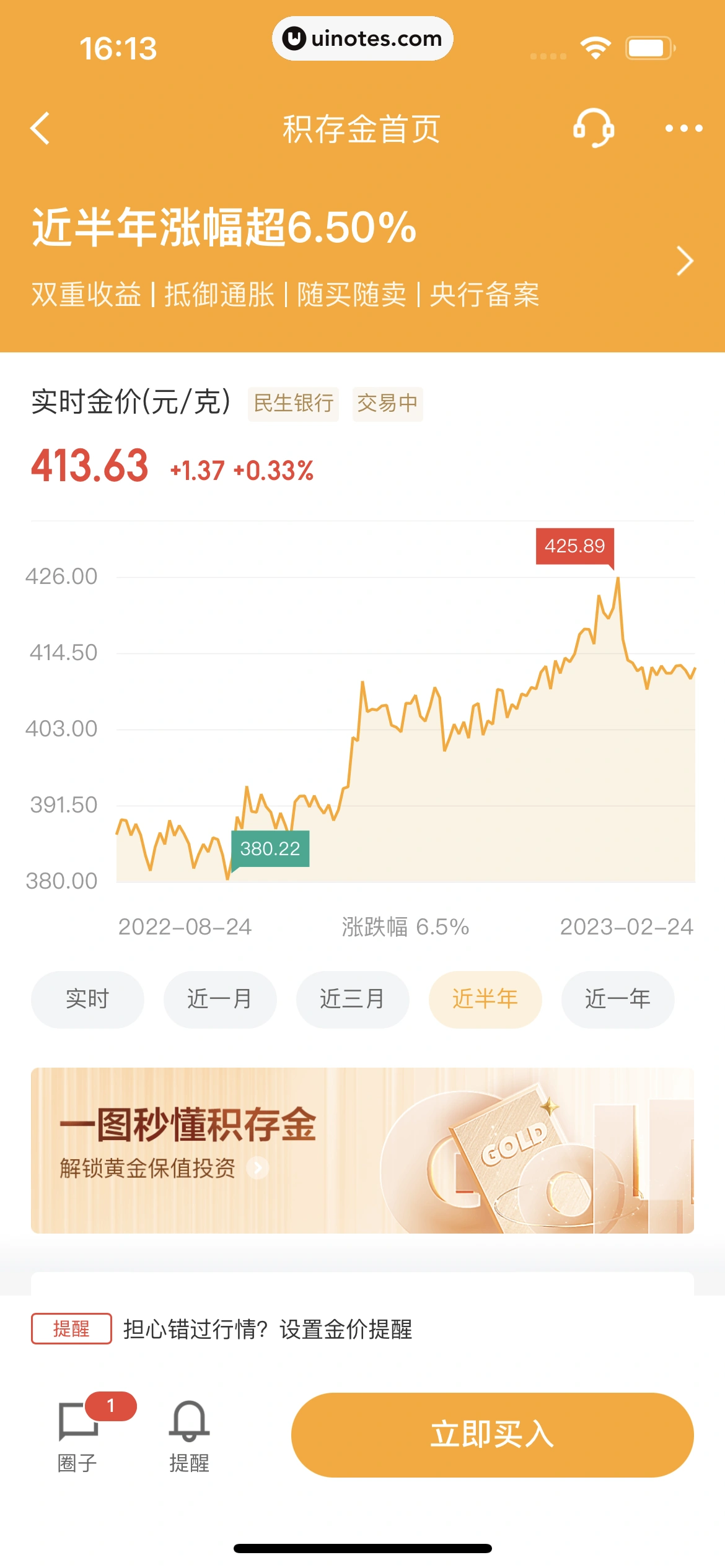
Task: Go back from 积存金首页
Action: click(x=40, y=129)
